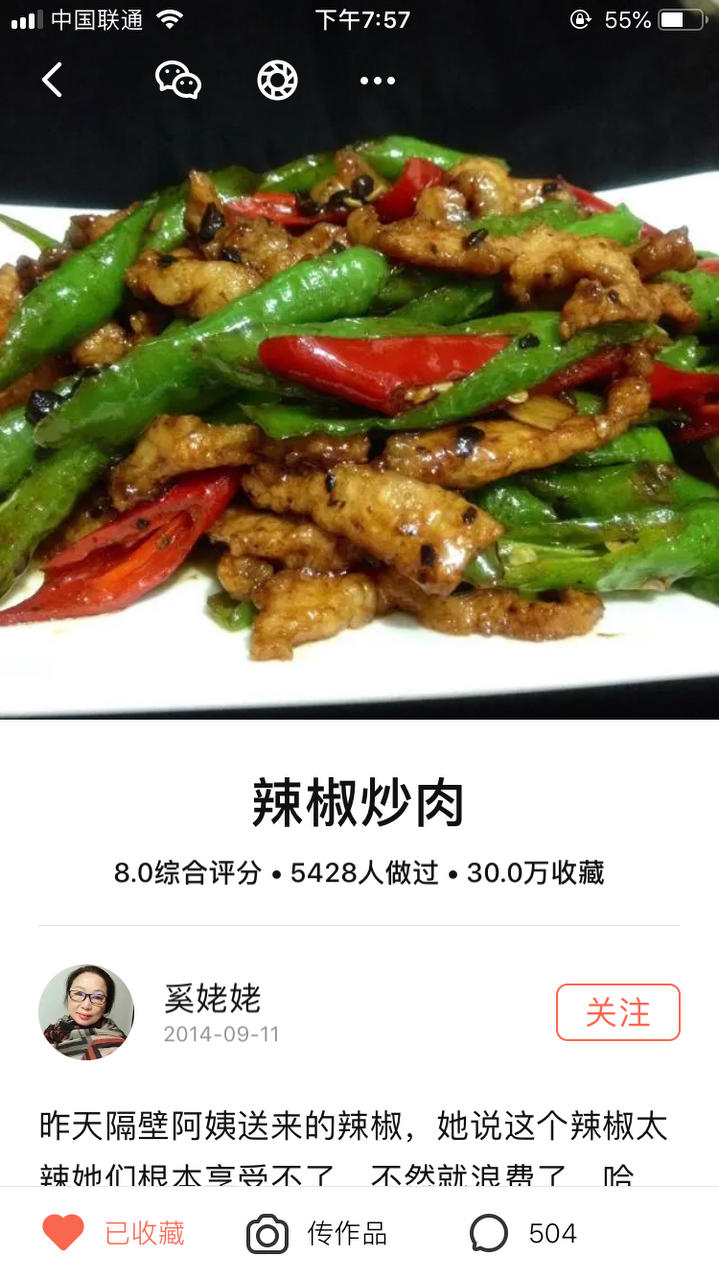The height and width of the screenshot is (1280, 719).
Task: Upload your dish with 传作品
Action: (317, 1233)
